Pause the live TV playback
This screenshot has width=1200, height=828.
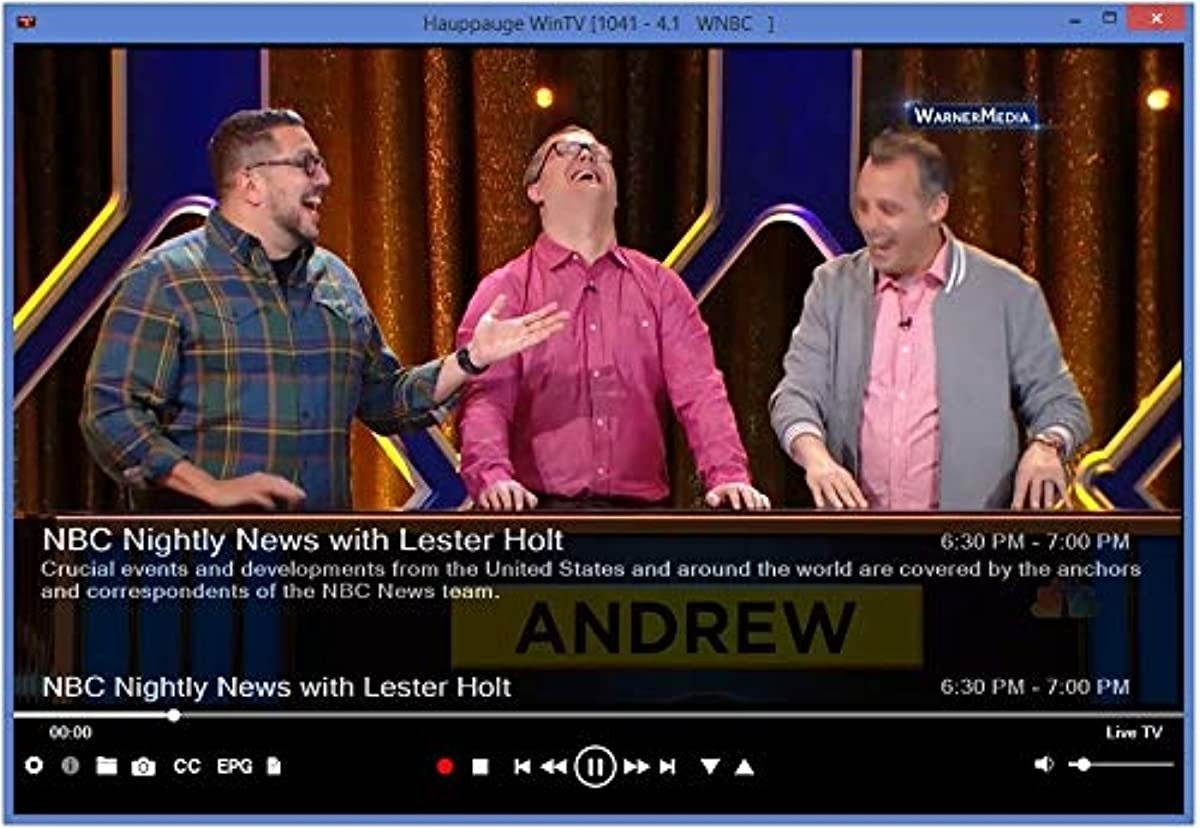click(x=594, y=767)
